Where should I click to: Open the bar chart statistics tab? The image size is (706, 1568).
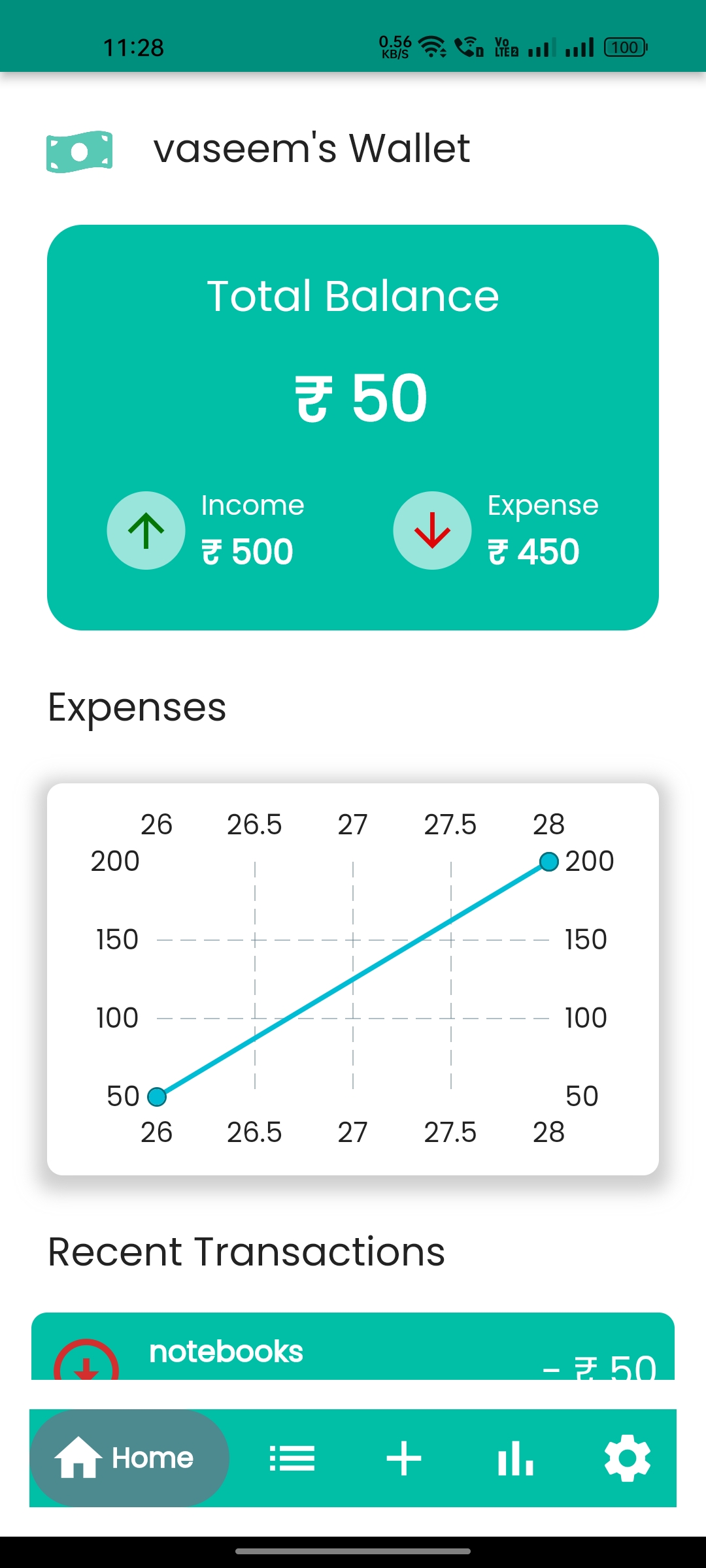tap(515, 1458)
